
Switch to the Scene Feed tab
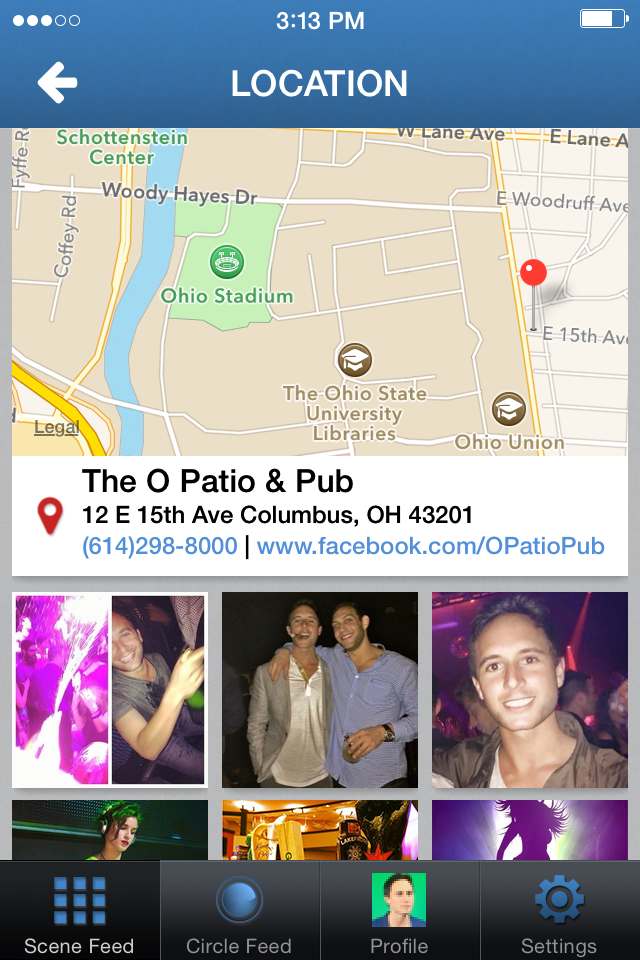pyautogui.click(x=80, y=912)
